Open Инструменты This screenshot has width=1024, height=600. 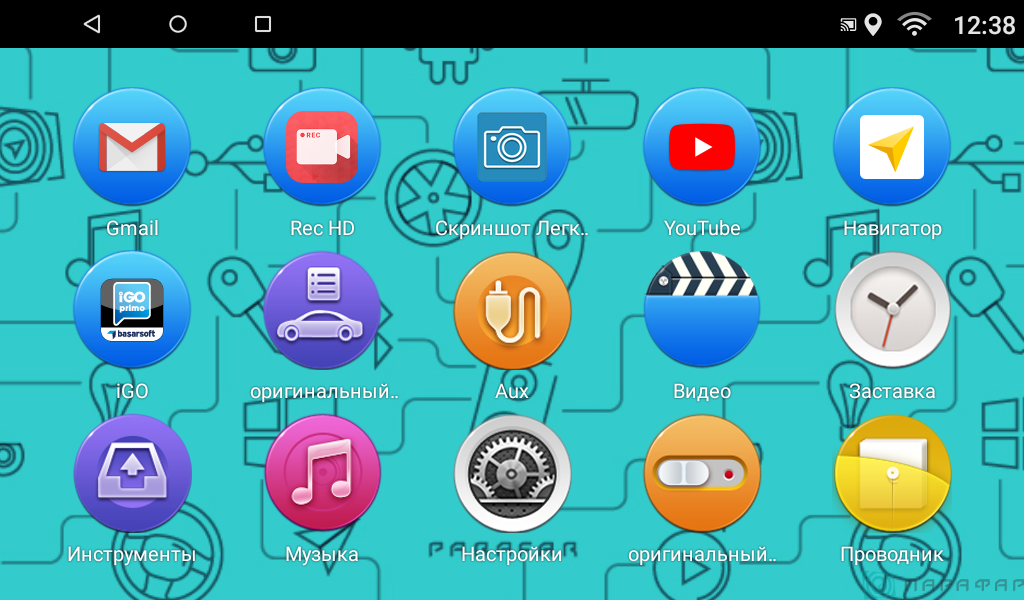point(132,473)
